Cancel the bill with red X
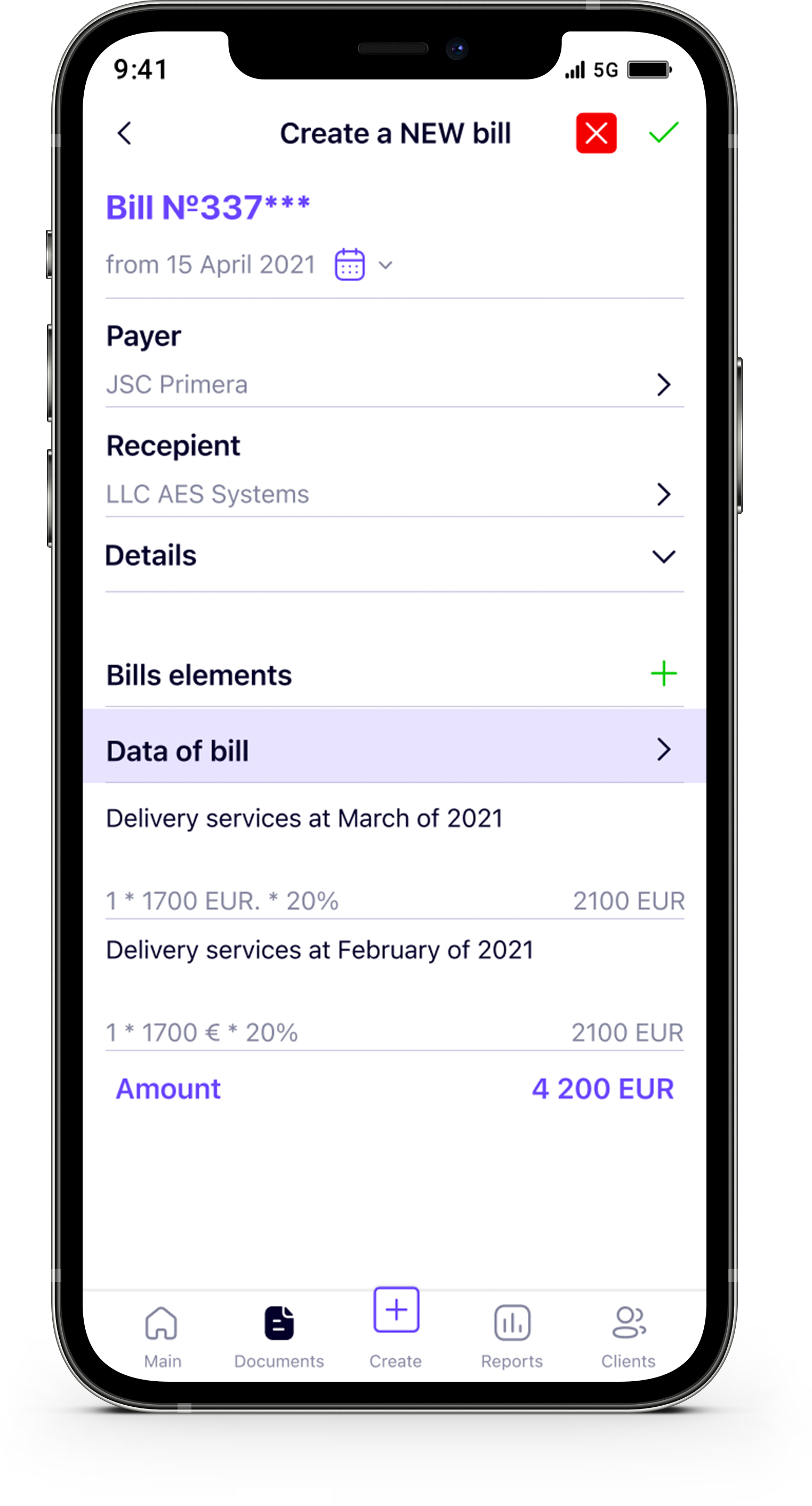 596,133
